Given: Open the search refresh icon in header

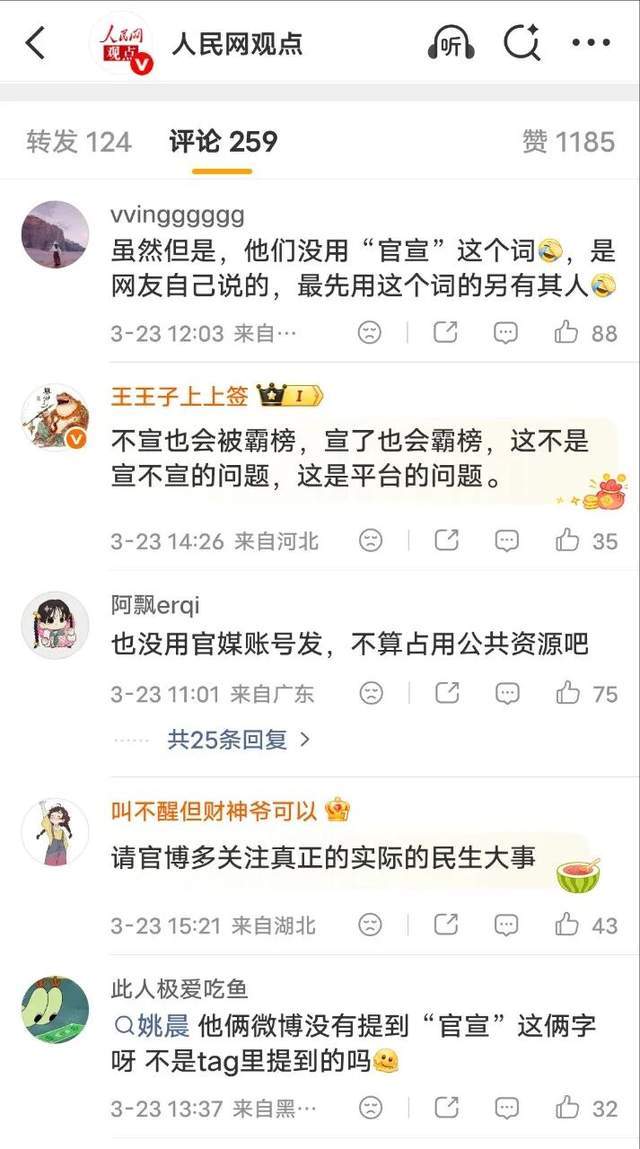Looking at the screenshot, I should [521, 43].
